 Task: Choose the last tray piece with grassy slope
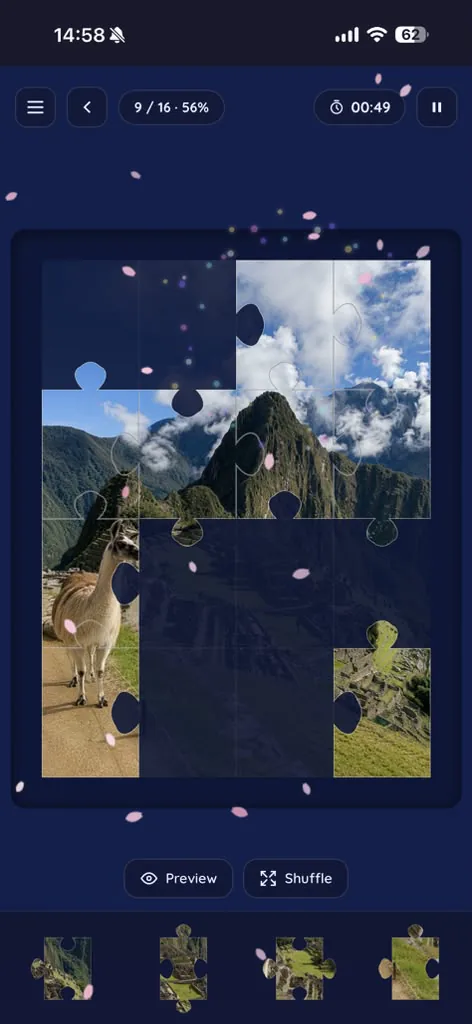[409, 963]
